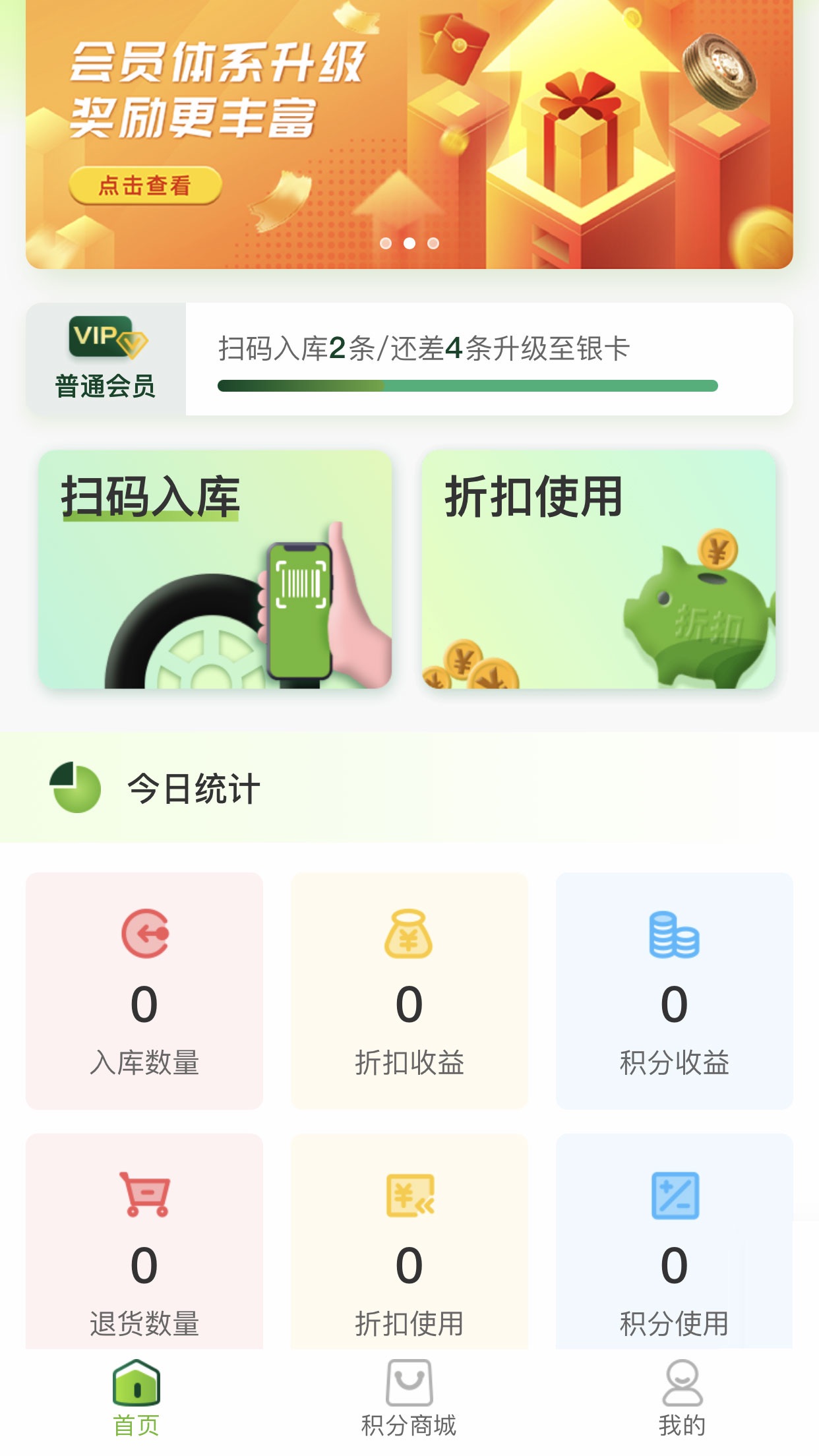Select the first carousel indicator dot

tap(386, 243)
